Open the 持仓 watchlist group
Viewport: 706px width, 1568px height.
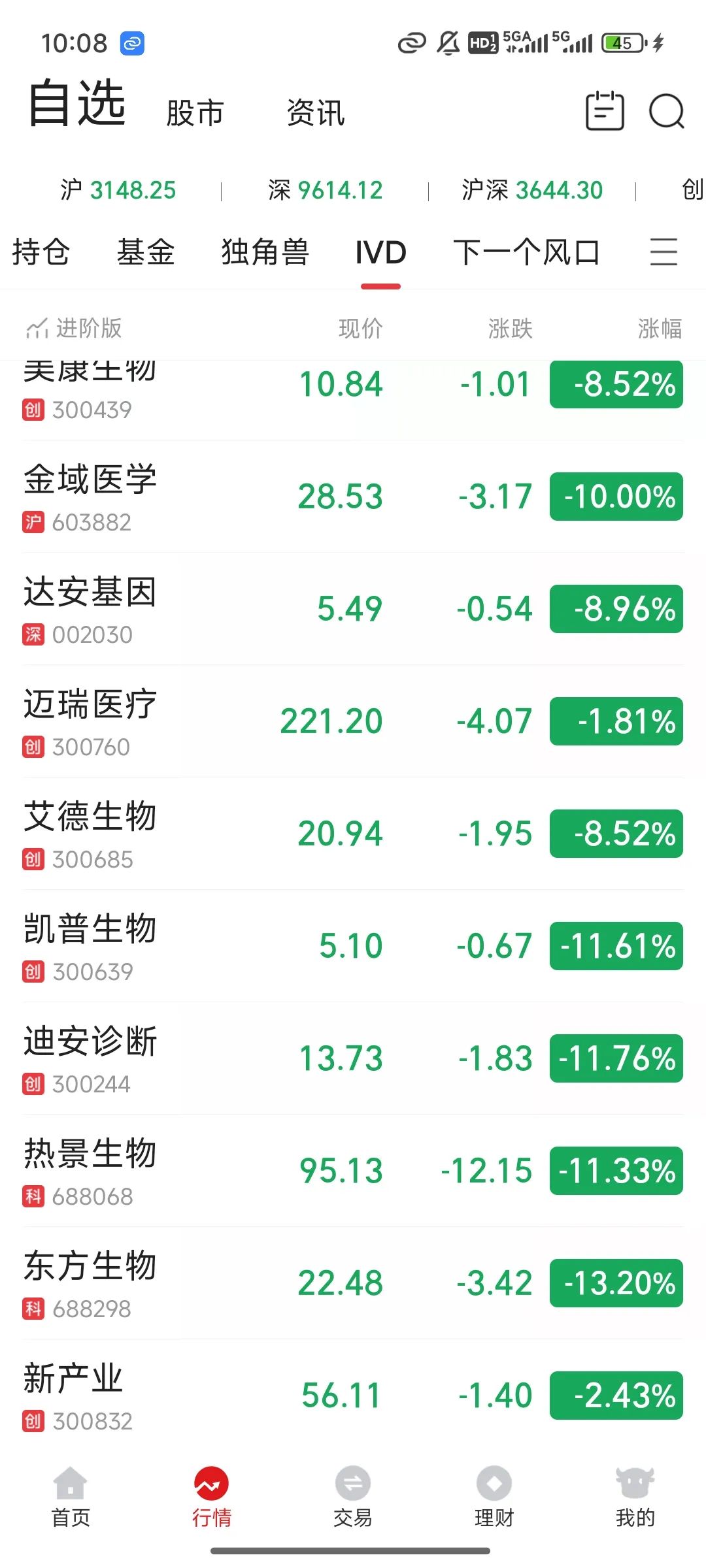point(41,253)
